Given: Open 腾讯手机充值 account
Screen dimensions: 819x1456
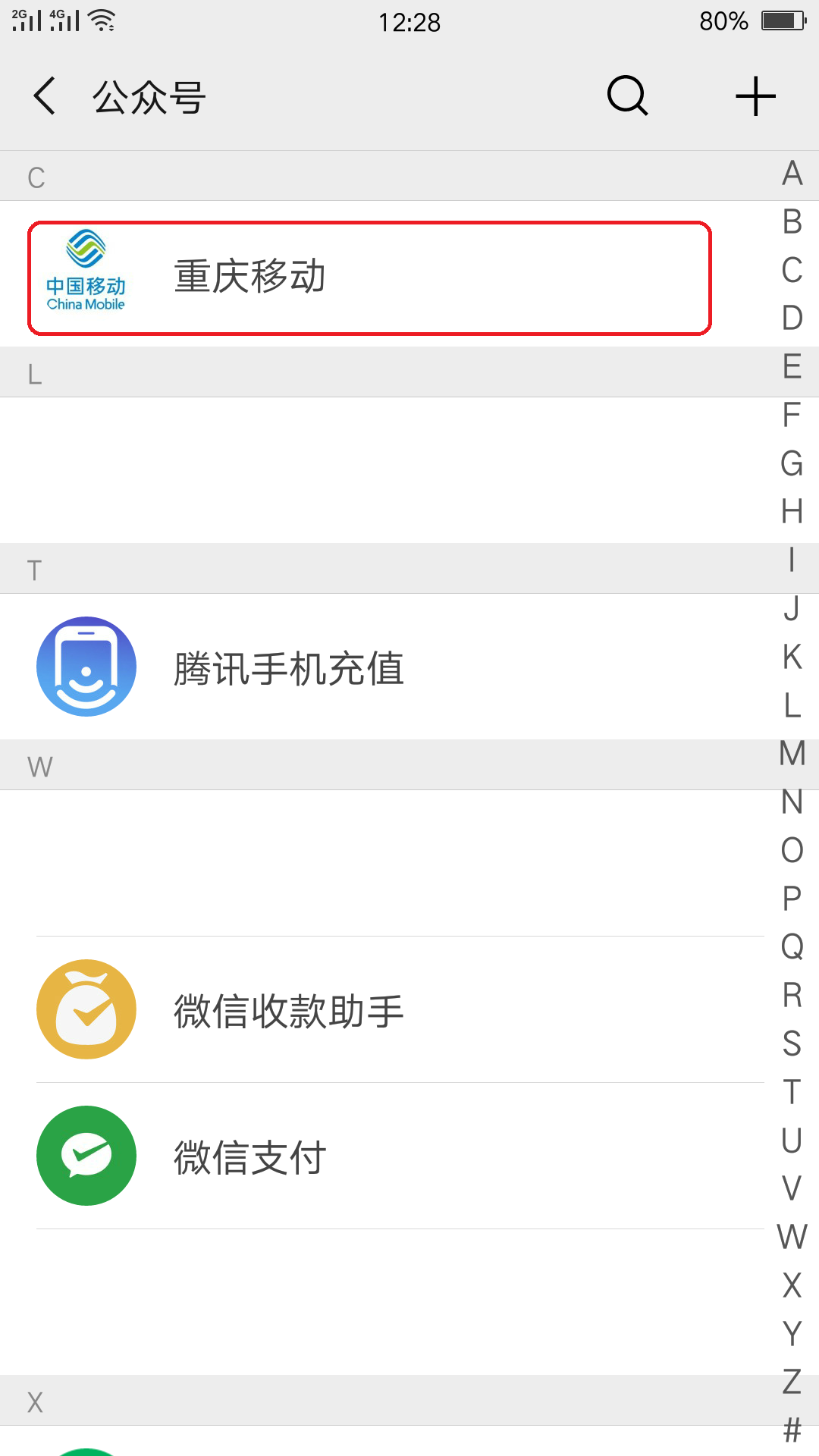Looking at the screenshot, I should (x=379, y=667).
